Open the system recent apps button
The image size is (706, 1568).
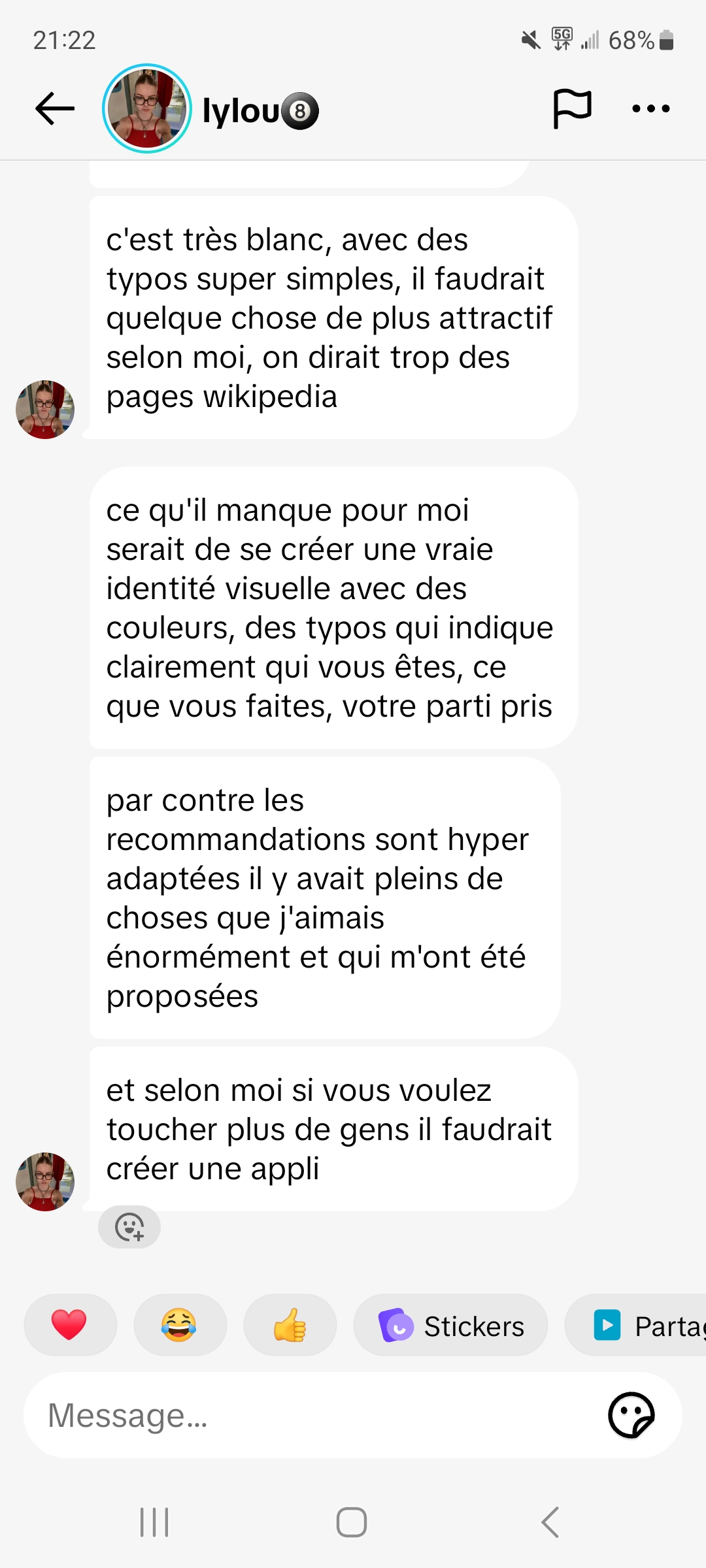155,1522
